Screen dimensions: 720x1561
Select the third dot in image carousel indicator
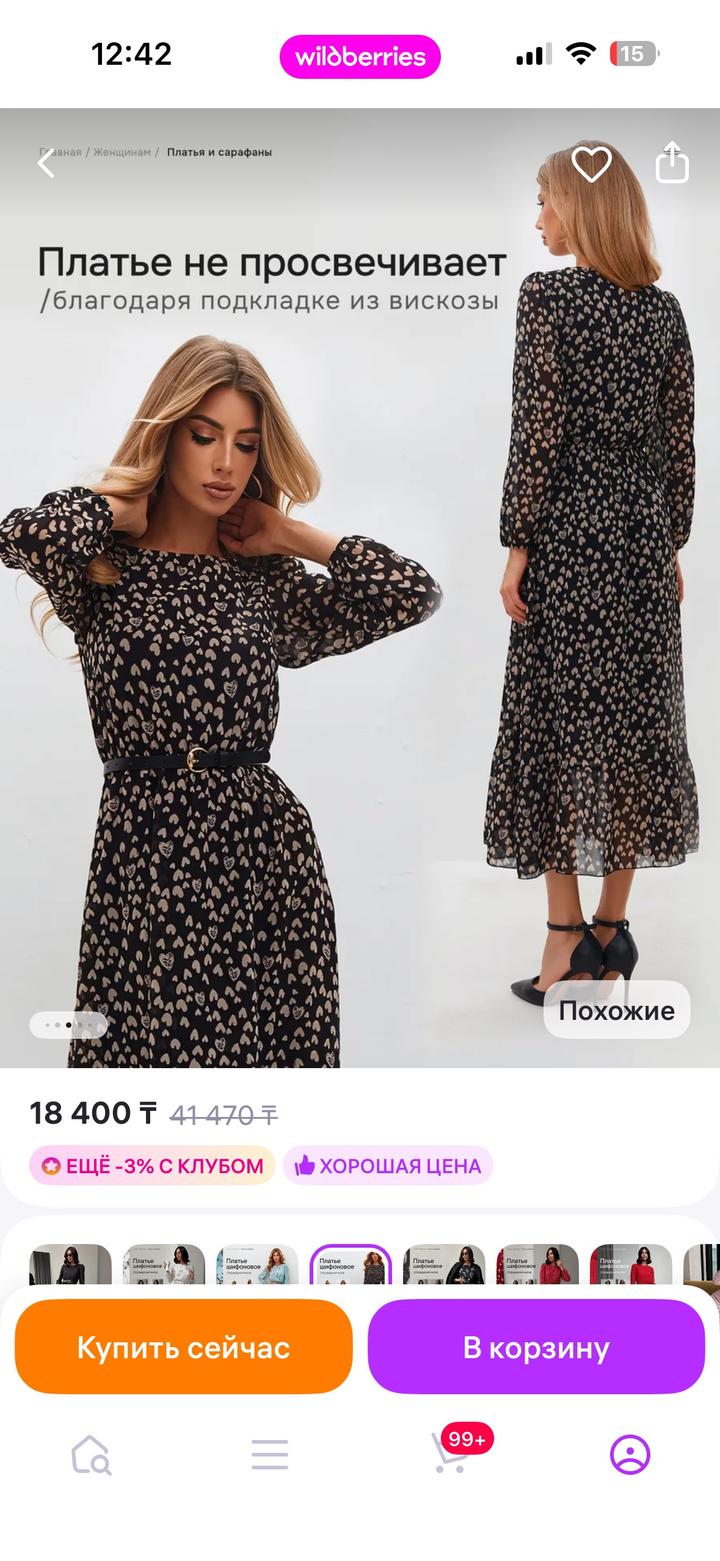click(68, 1025)
